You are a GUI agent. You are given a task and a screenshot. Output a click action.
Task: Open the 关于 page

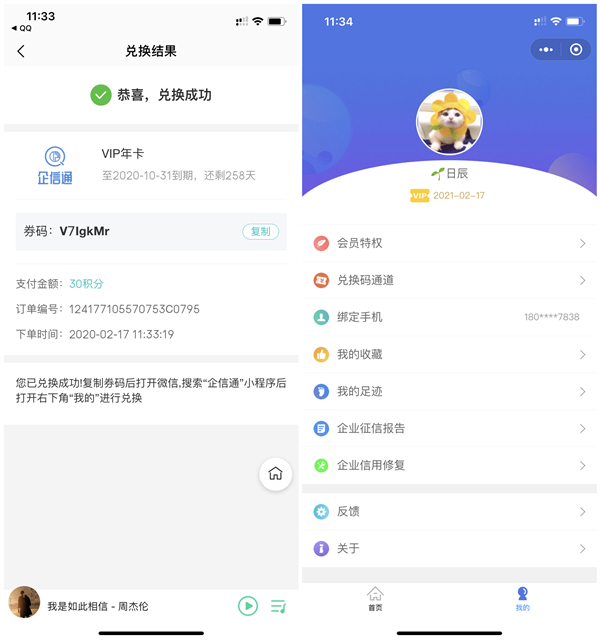448,548
